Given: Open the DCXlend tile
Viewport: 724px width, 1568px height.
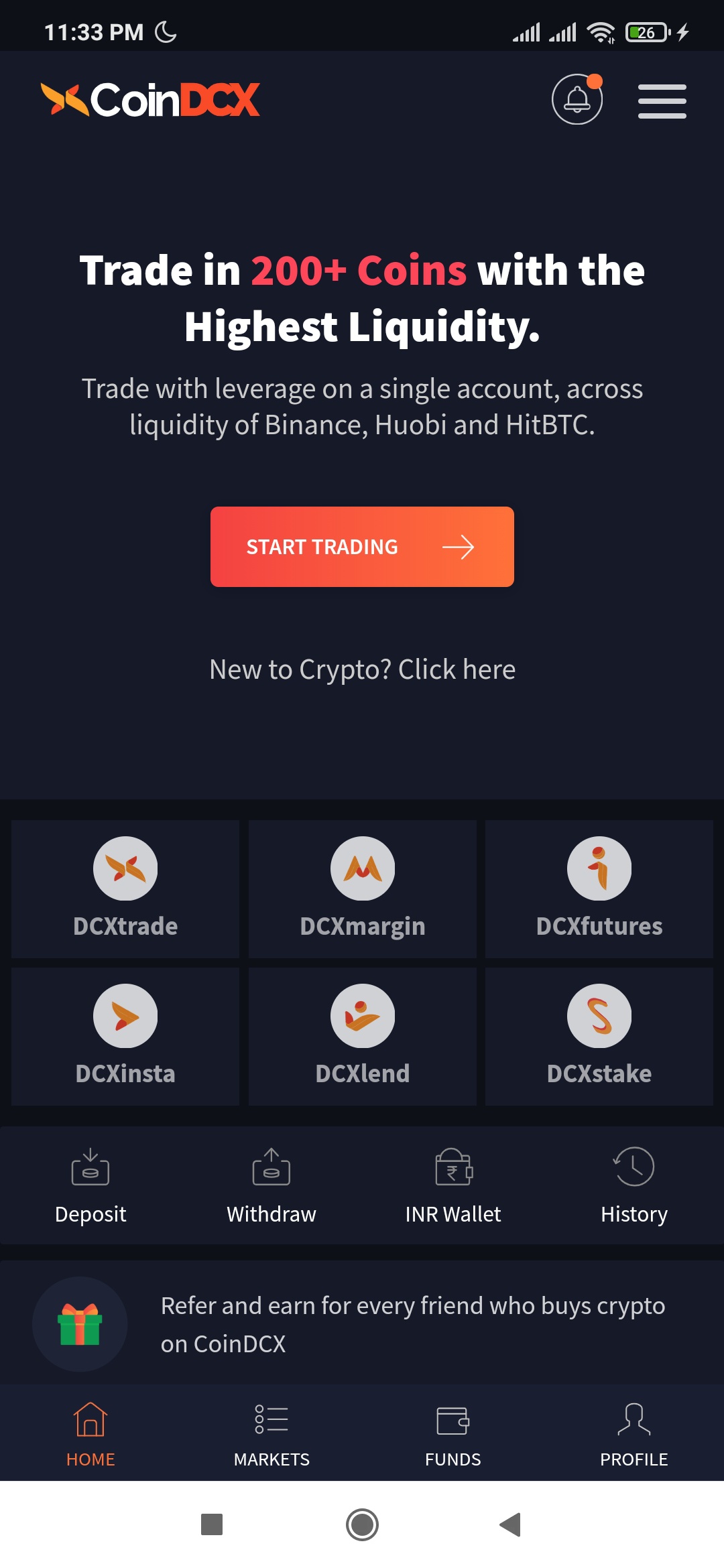Looking at the screenshot, I should (363, 1036).
